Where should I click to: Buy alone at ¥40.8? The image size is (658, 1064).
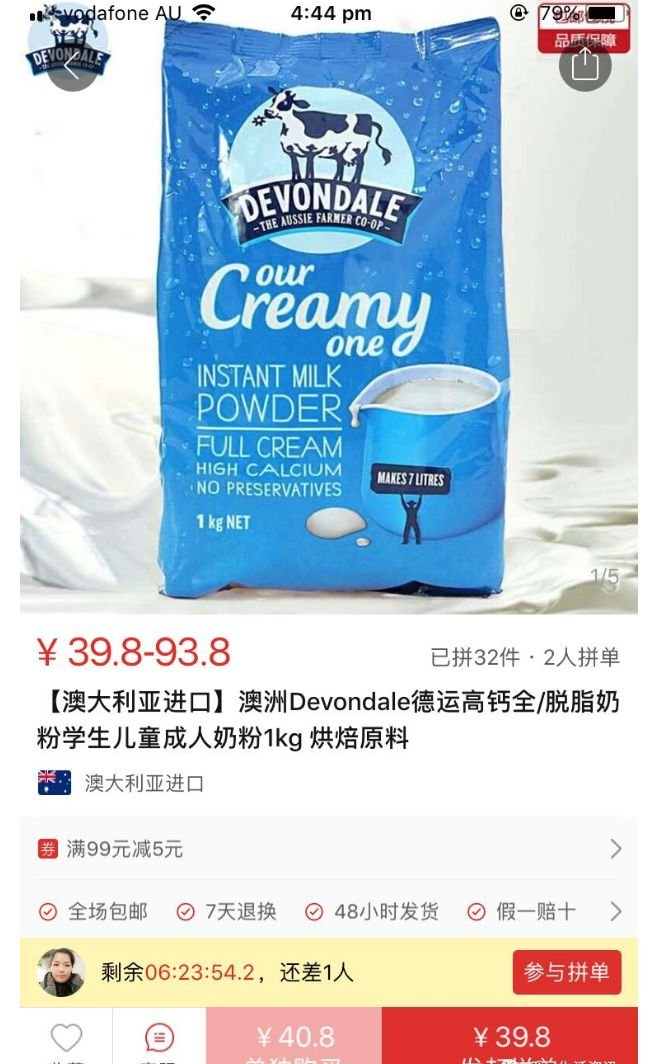pyautogui.click(x=294, y=1036)
